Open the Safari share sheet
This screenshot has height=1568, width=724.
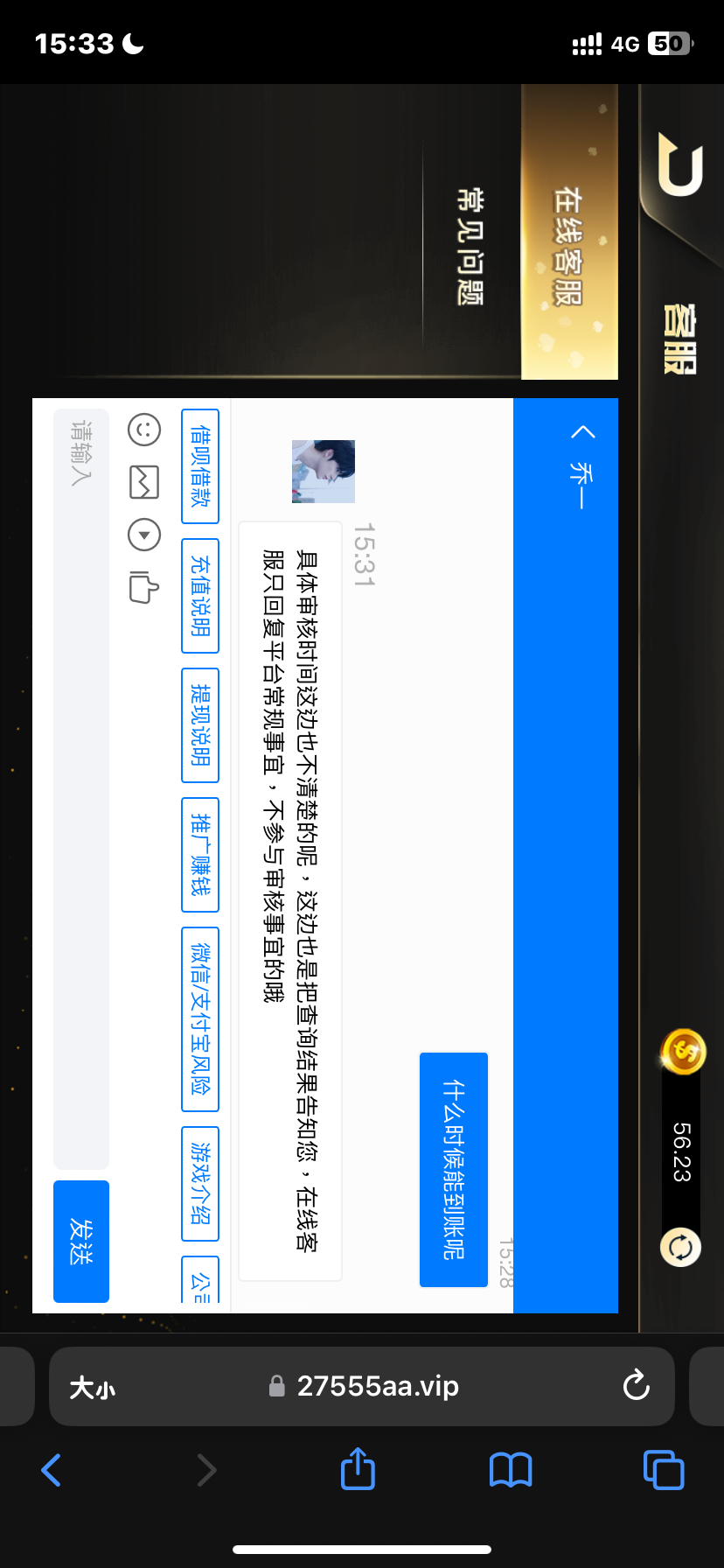point(358,1469)
